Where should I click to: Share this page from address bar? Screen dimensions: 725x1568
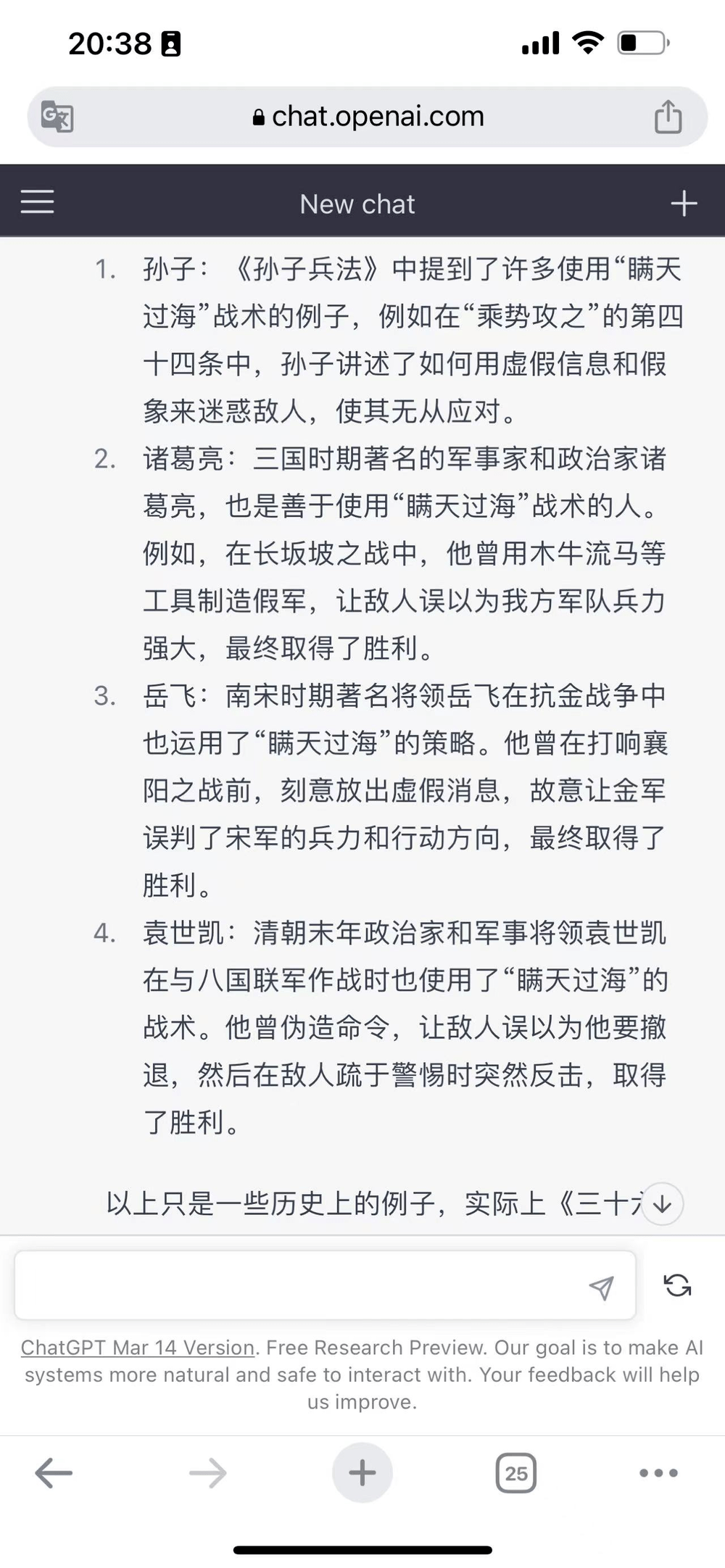(668, 117)
